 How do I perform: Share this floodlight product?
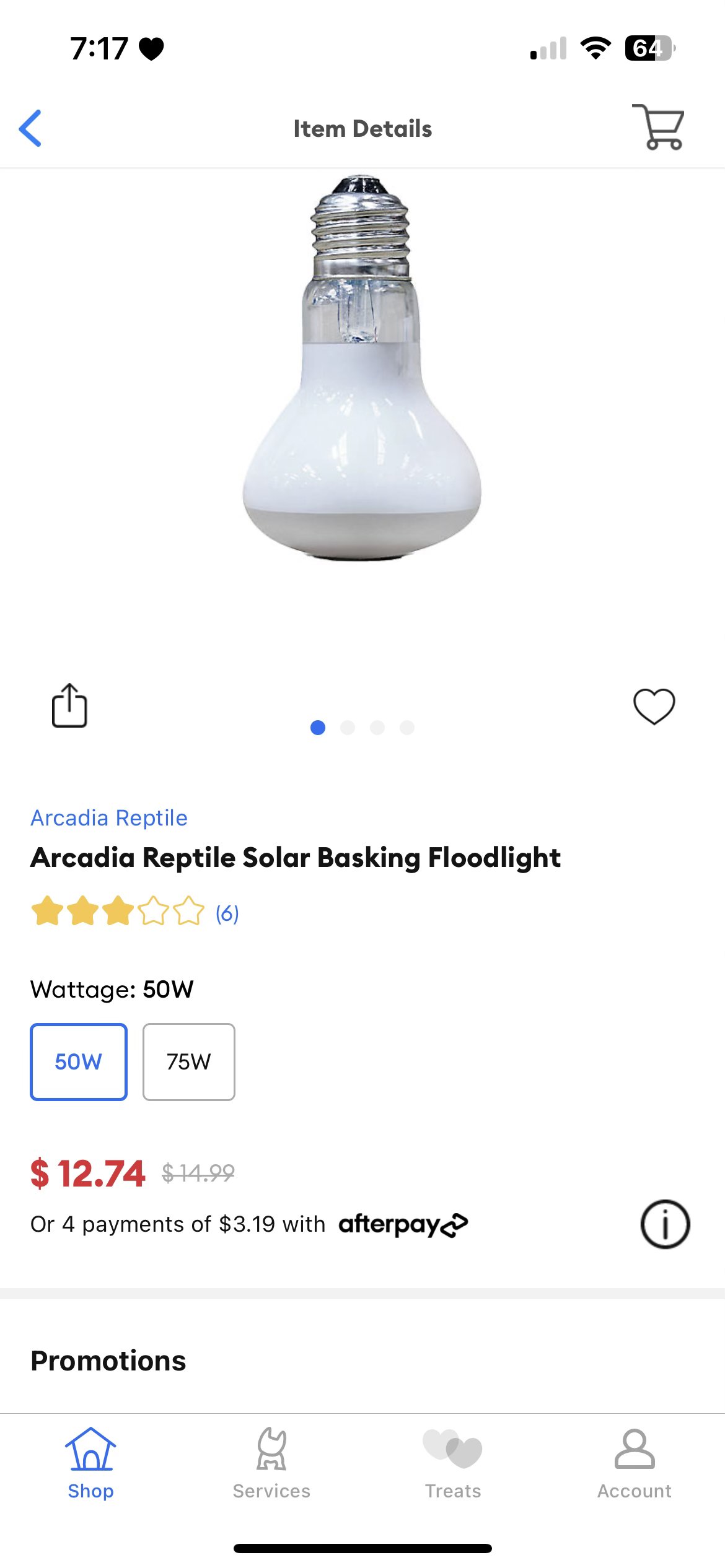pos(69,705)
